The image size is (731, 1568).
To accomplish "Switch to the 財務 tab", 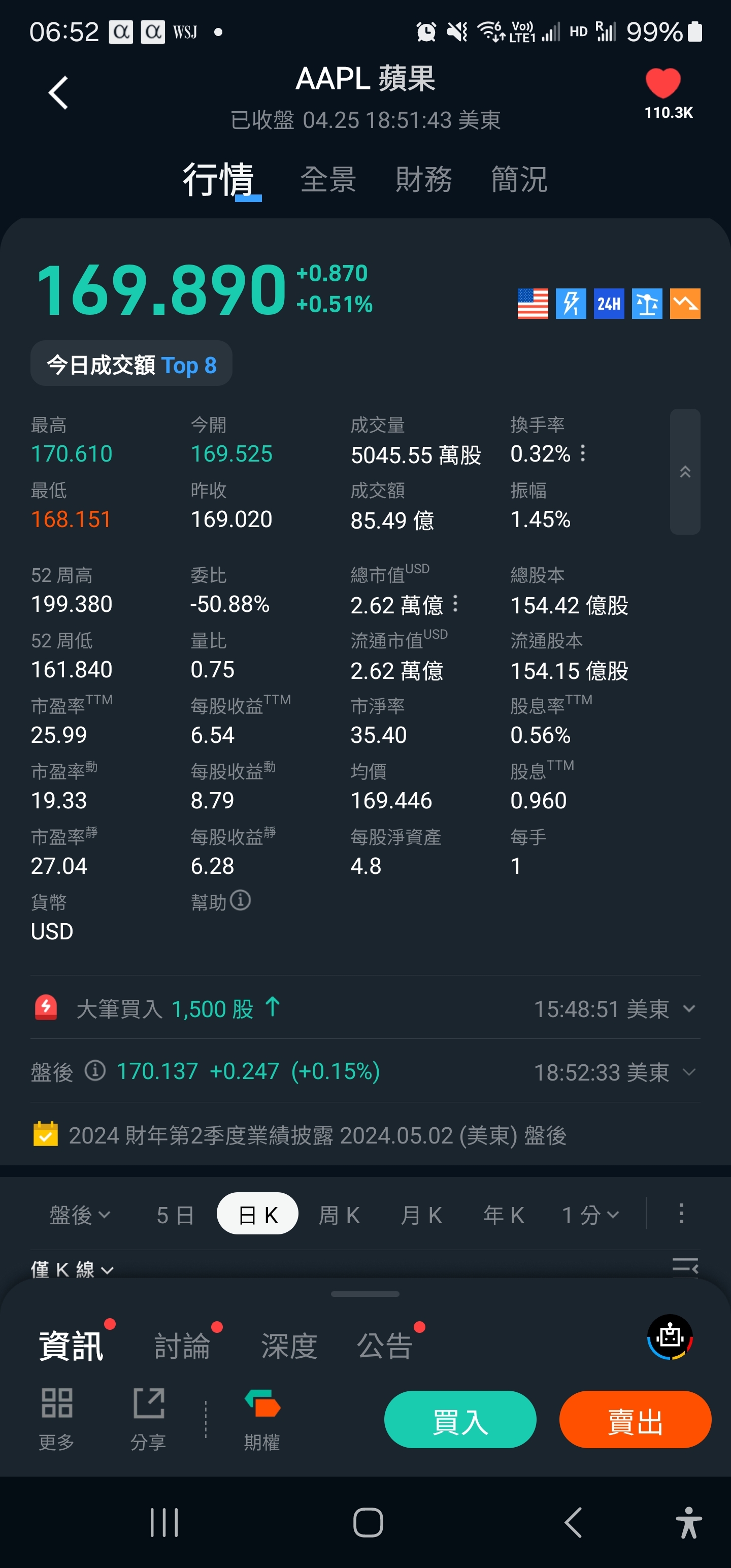I will pos(424,180).
